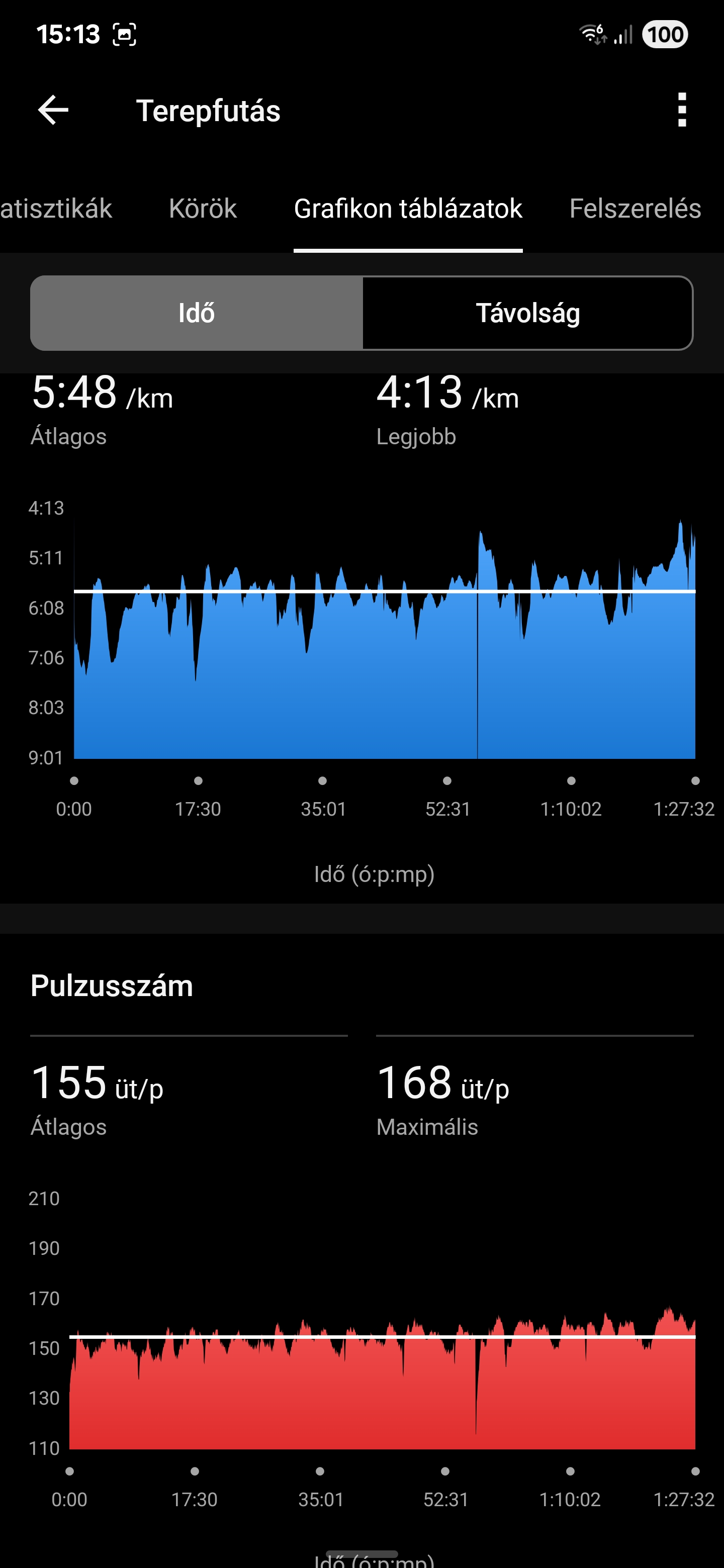Switch to the Körök tab
724x1568 pixels.
tap(203, 209)
